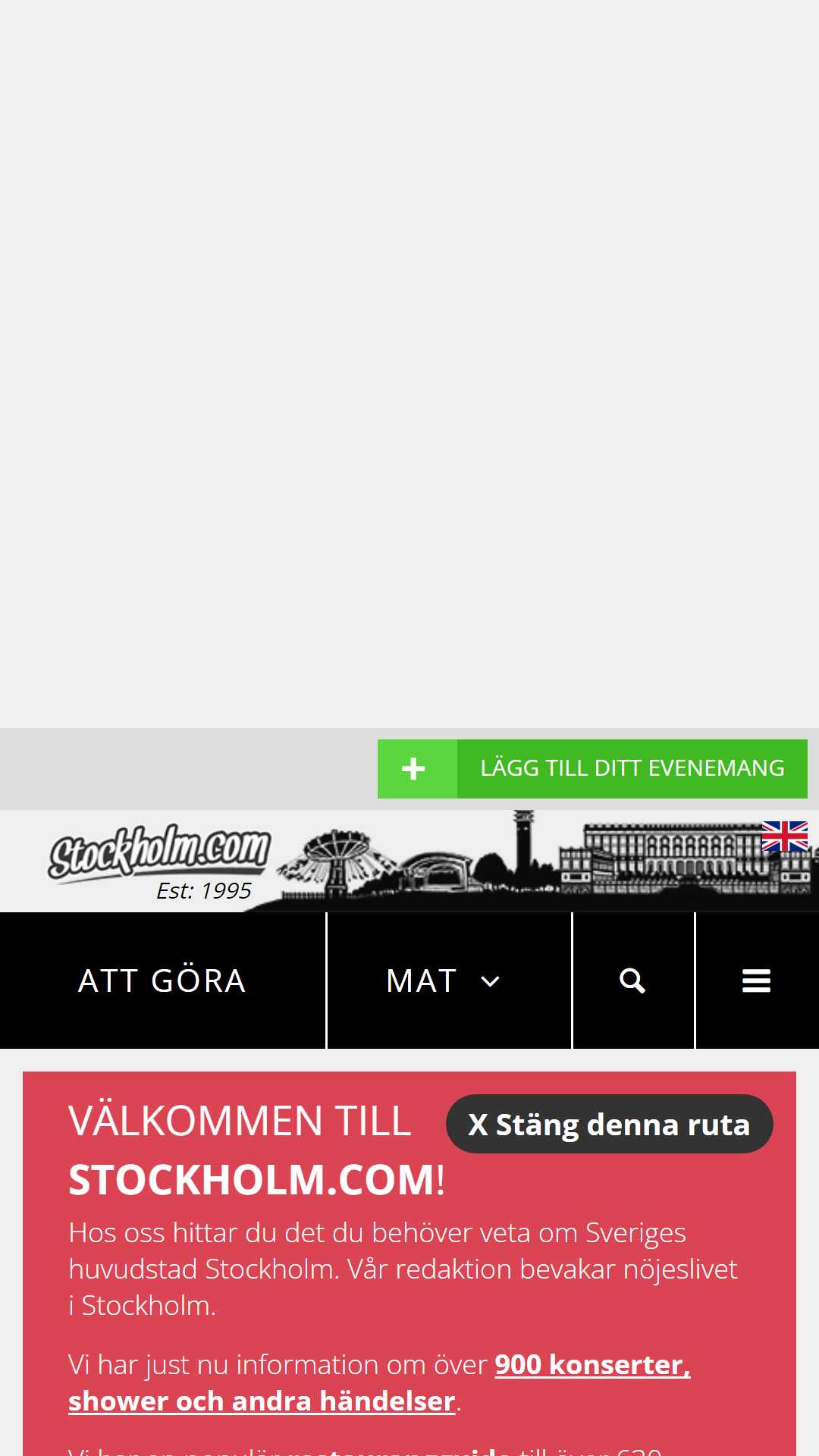
Task: Expand the Mat dropdown menu
Action: 449,981
